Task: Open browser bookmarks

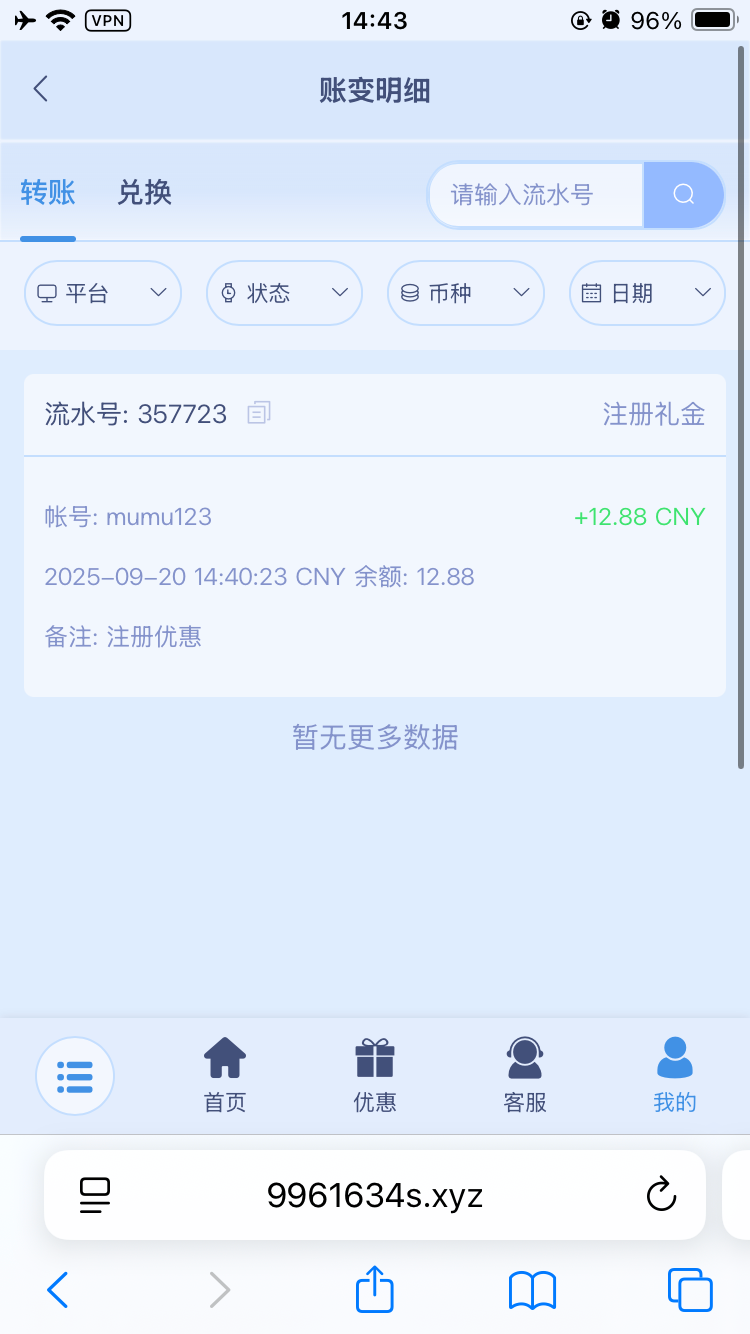Action: tap(532, 1290)
